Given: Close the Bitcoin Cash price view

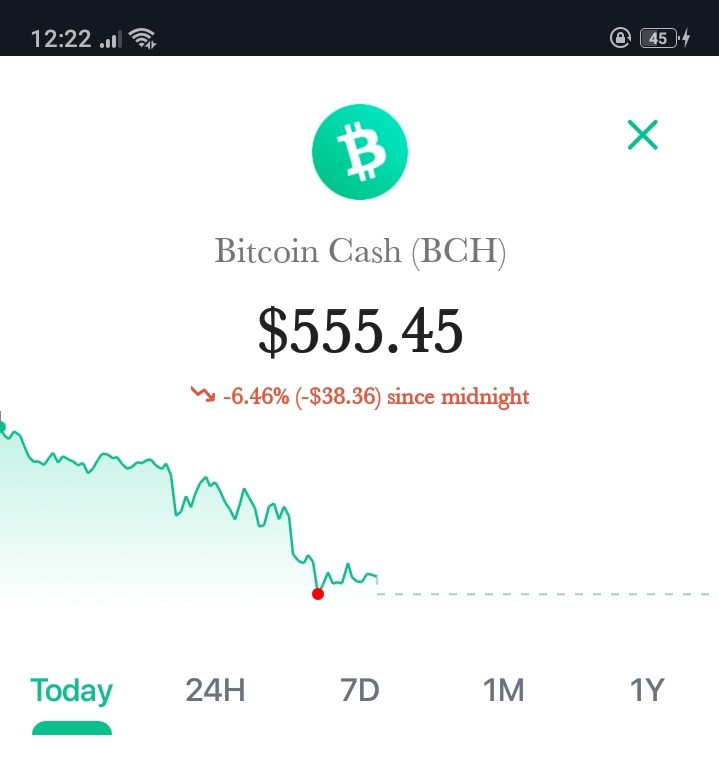Looking at the screenshot, I should pos(643,135).
